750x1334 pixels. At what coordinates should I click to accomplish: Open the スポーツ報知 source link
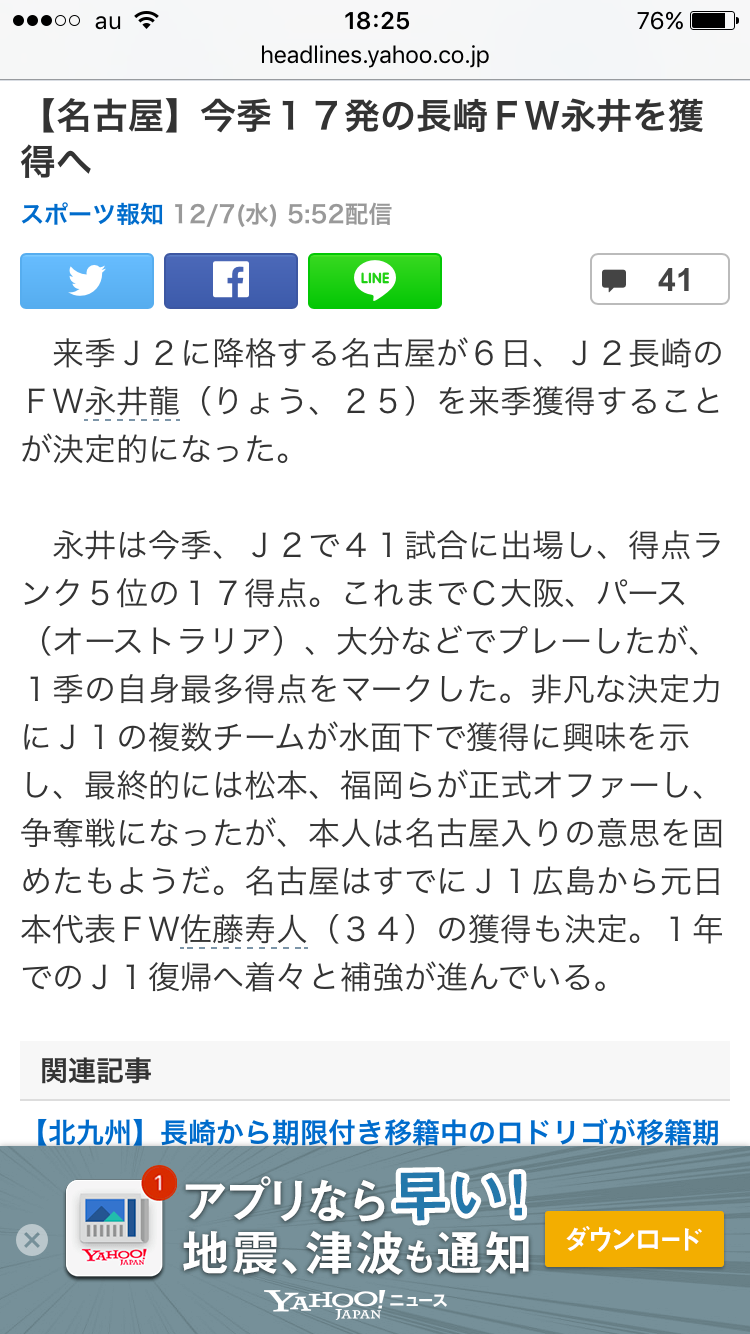[x=92, y=214]
